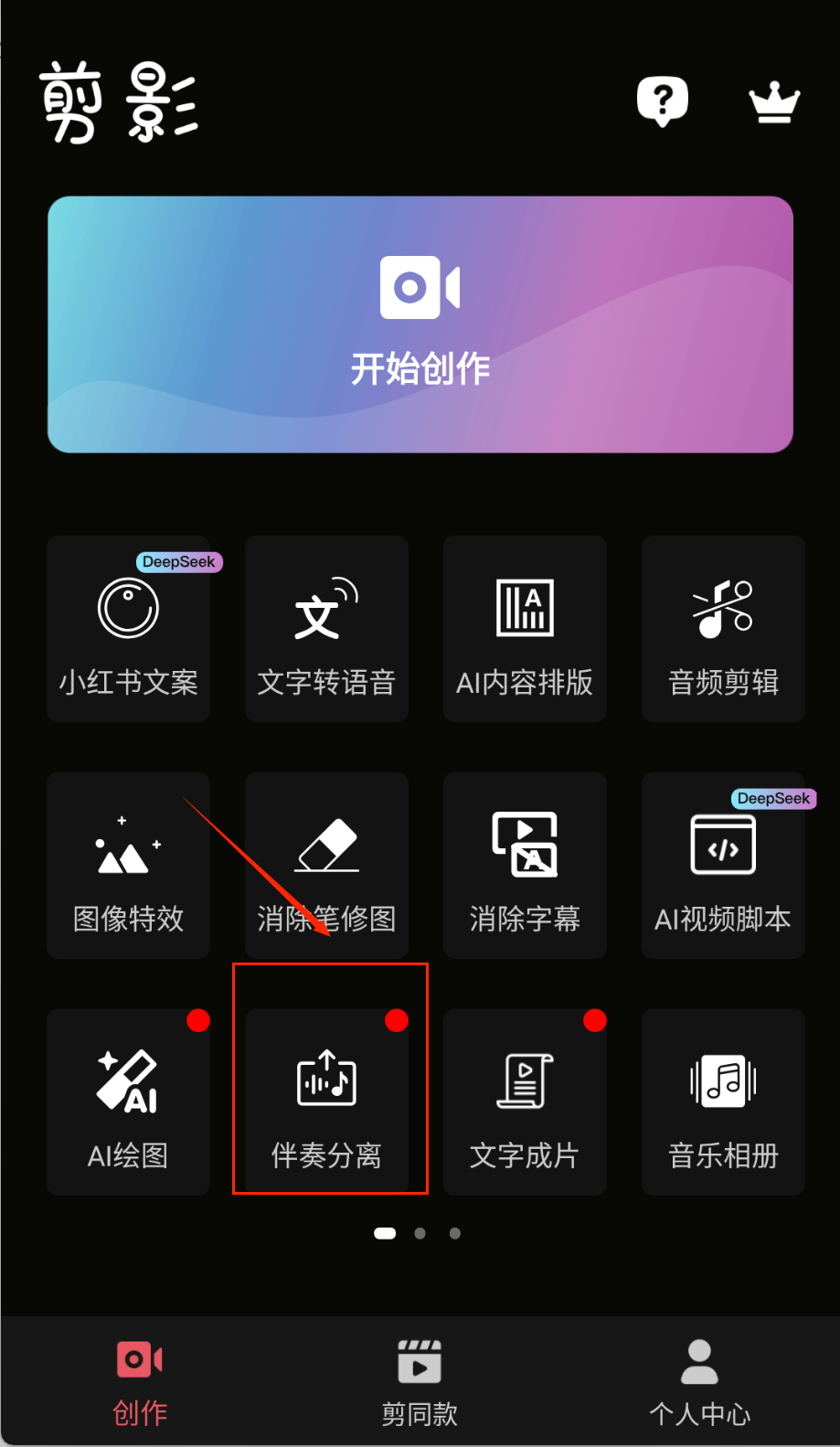
Task: Open the help question-mark icon
Action: pyautogui.click(x=662, y=101)
